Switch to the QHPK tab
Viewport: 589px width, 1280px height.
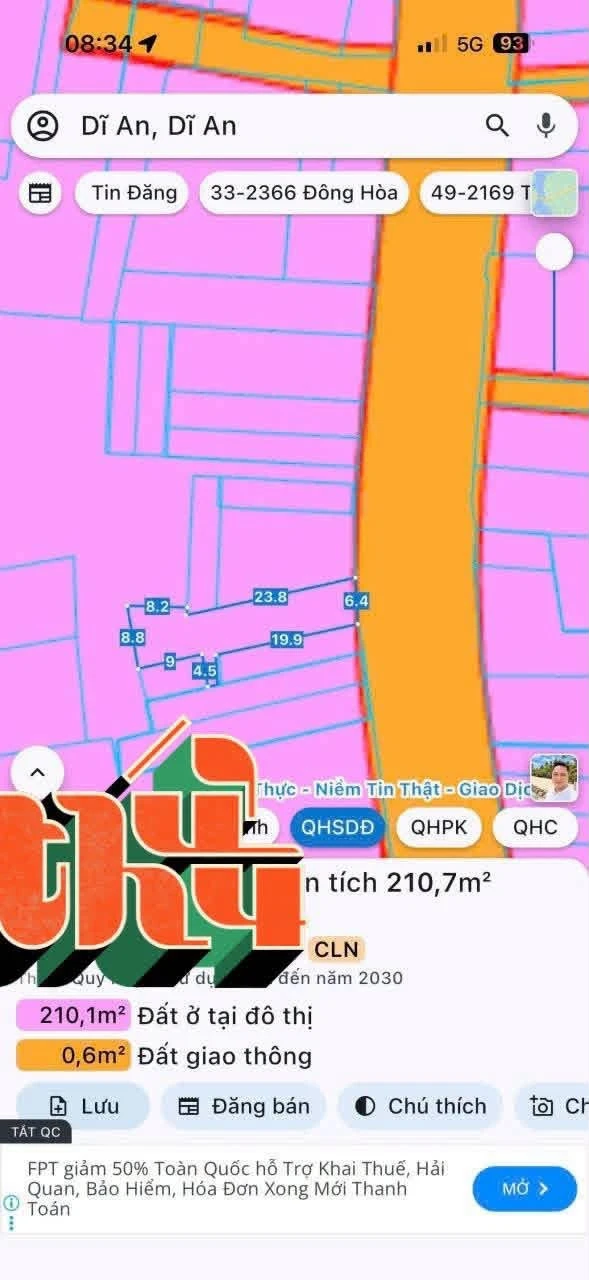coord(439,828)
